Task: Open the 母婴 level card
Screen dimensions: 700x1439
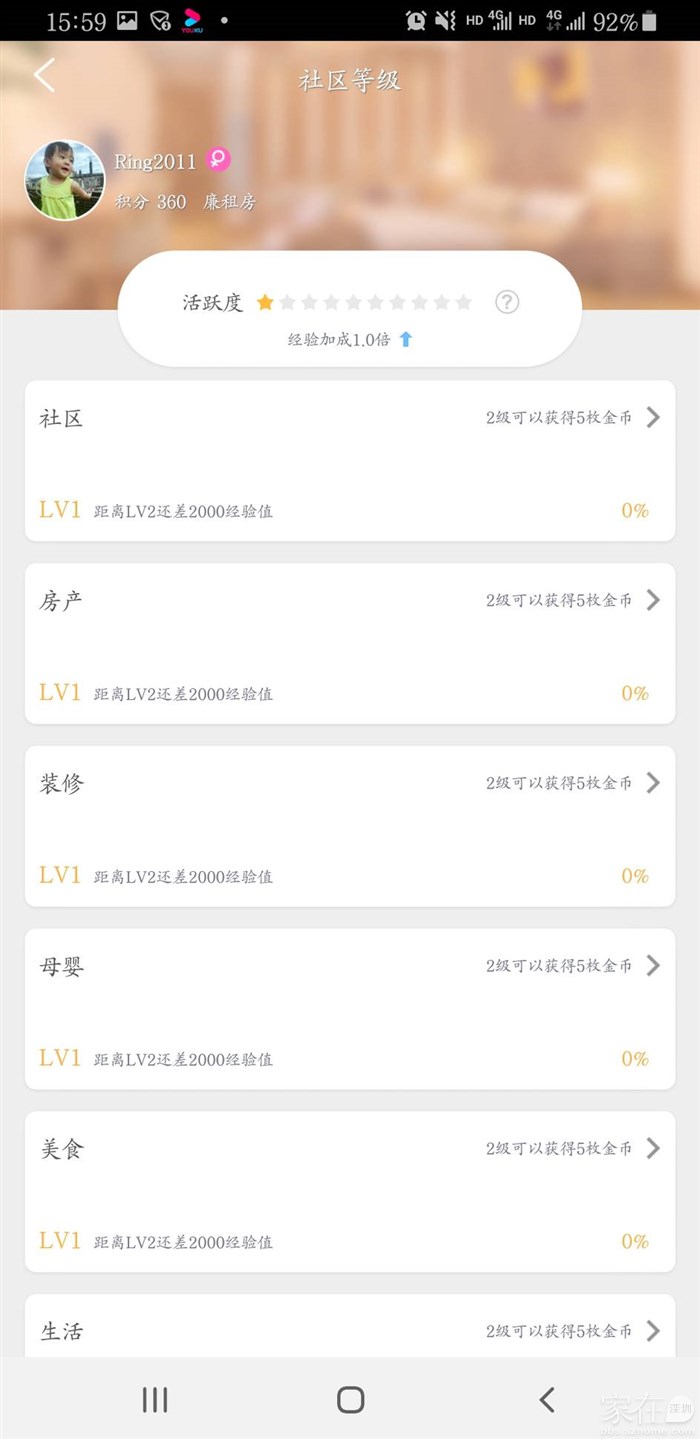Action: click(350, 1009)
